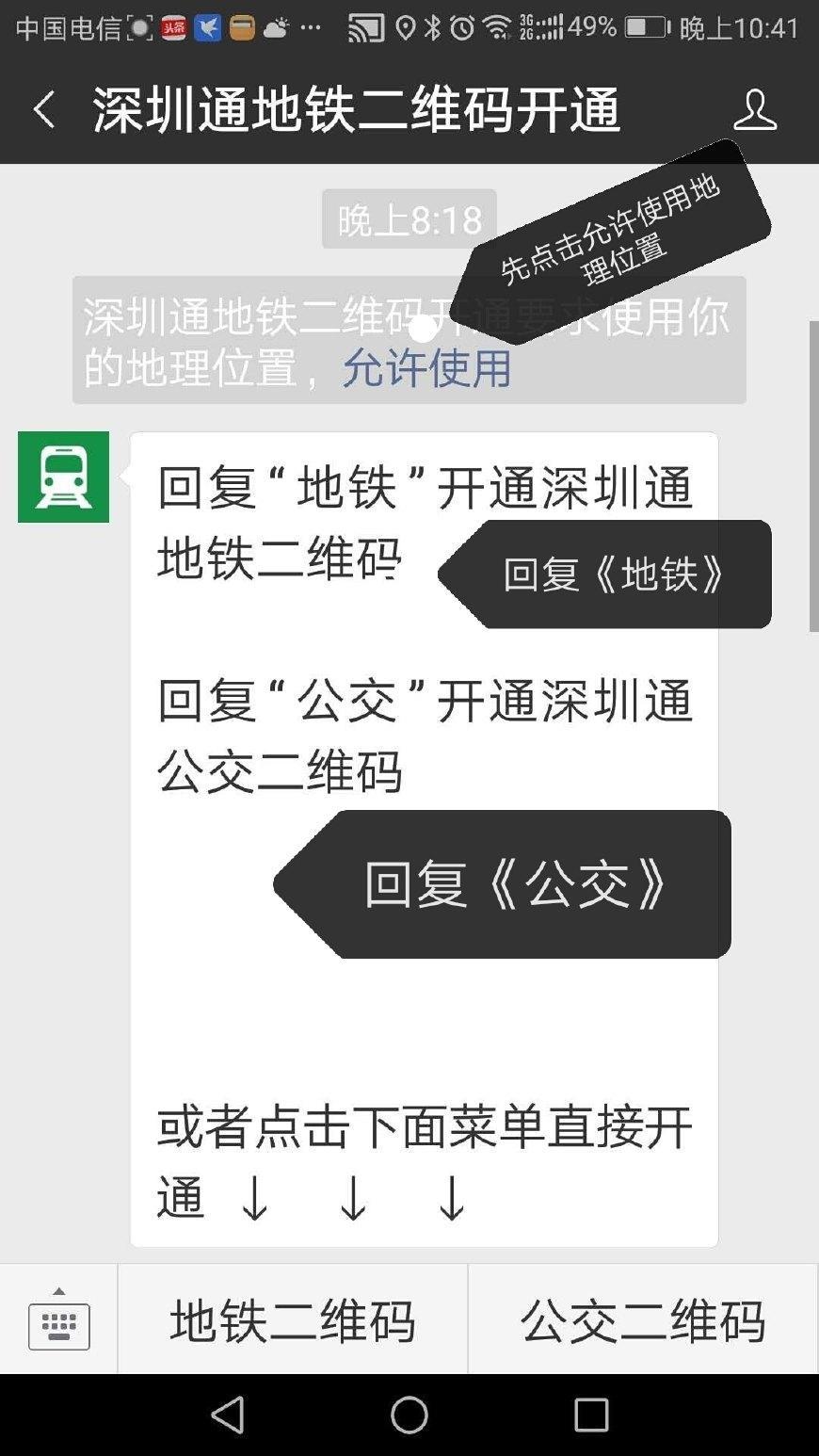The image size is (819, 1456).
Task: Go back from the 深圳通地铁二维码开通 chat
Action: click(x=44, y=110)
